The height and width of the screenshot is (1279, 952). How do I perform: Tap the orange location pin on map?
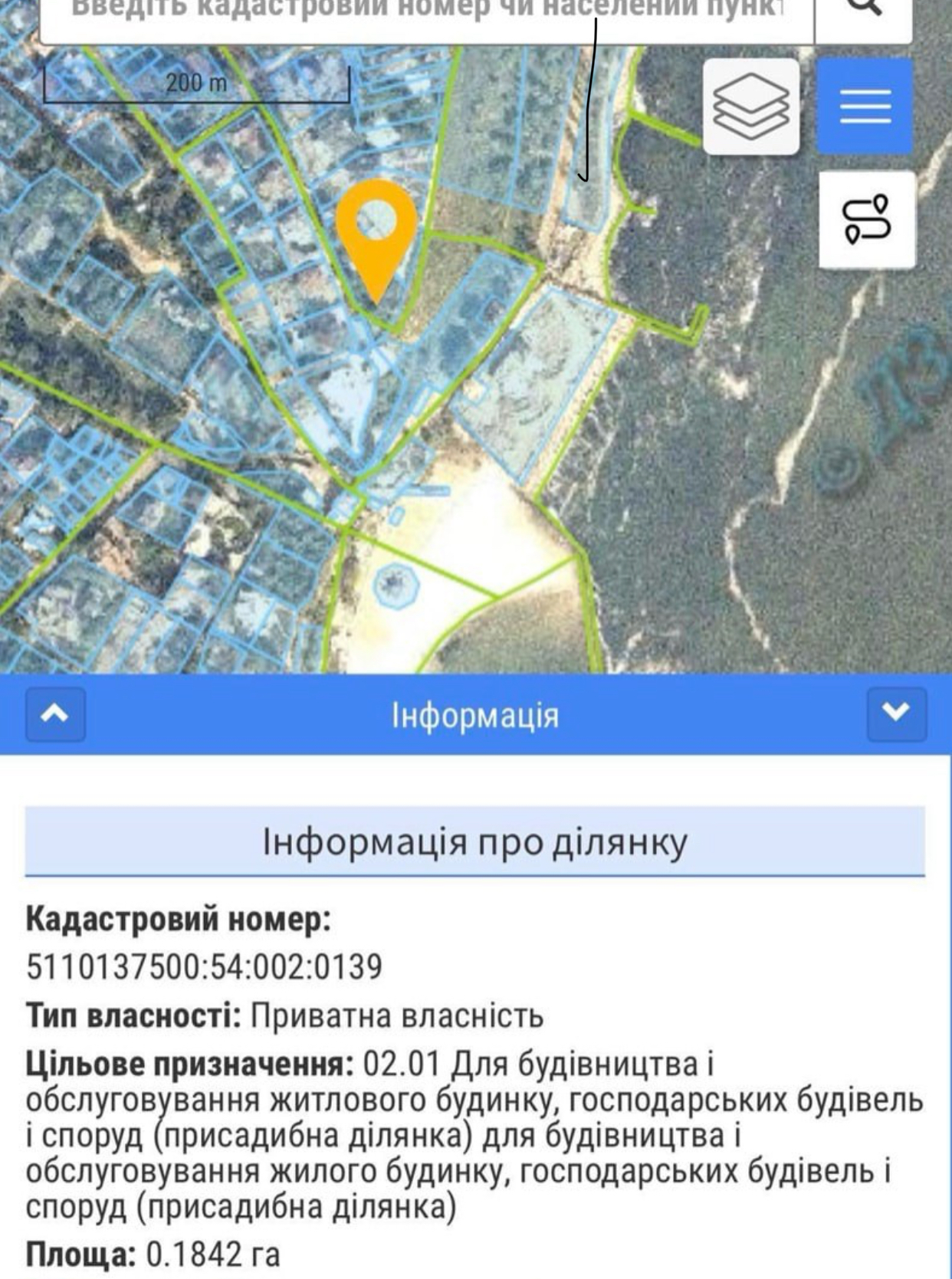pyautogui.click(x=376, y=230)
